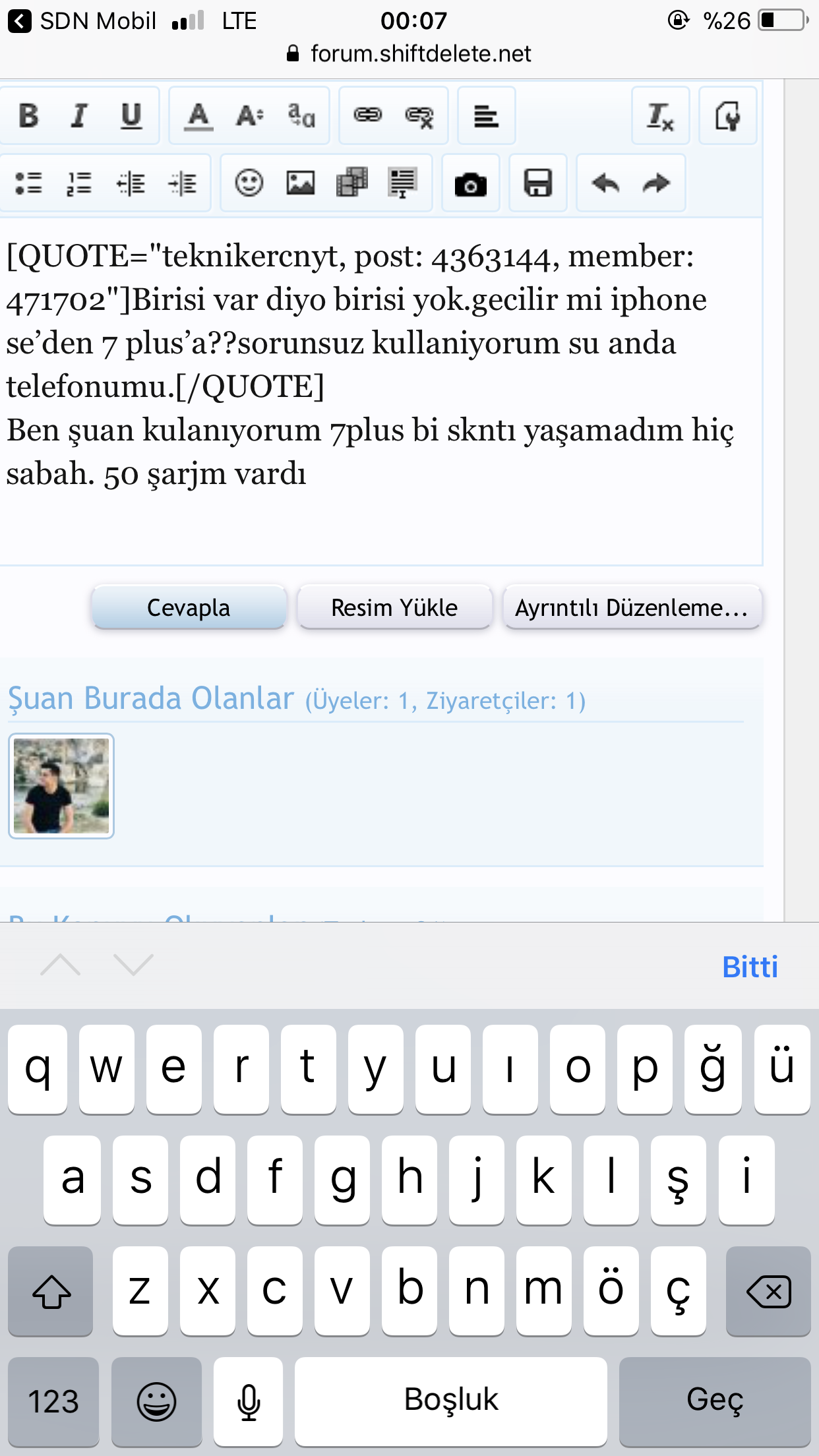The width and height of the screenshot is (819, 1456).
Task: Tap the camera icon in the toolbar
Action: (470, 183)
